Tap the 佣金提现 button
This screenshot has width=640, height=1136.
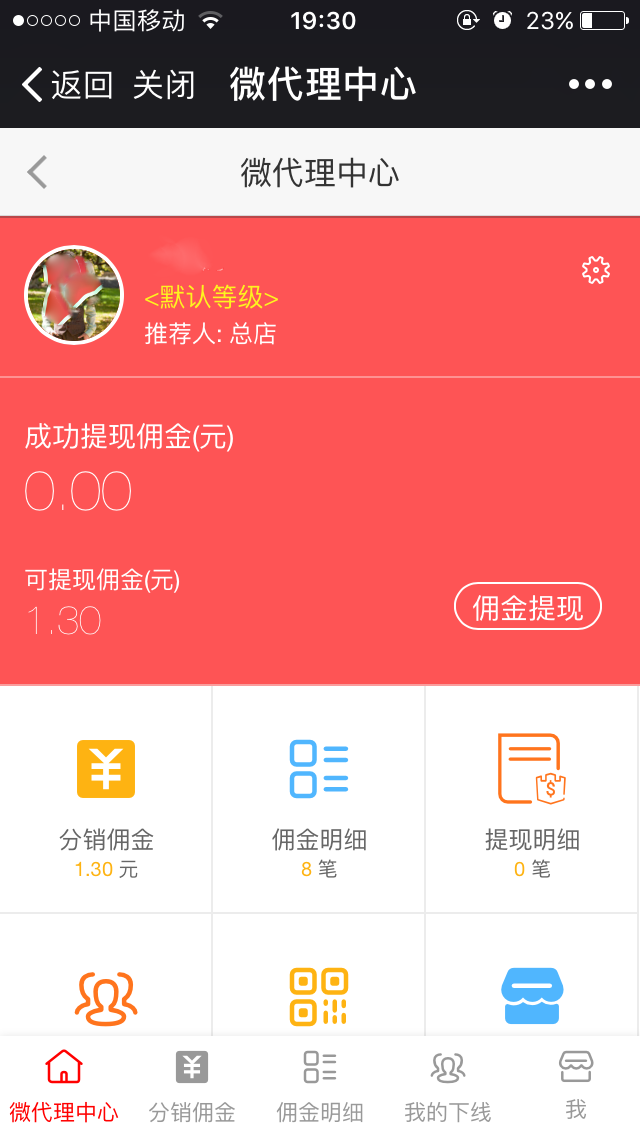pyautogui.click(x=527, y=607)
